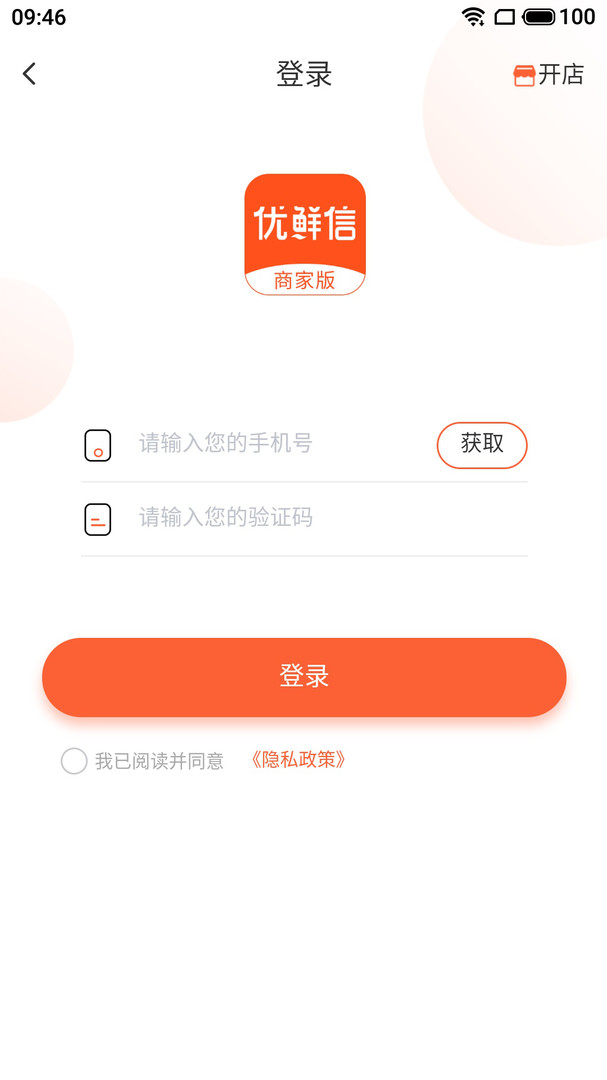Open the 《隐私政策》 privacy policy link

298,760
